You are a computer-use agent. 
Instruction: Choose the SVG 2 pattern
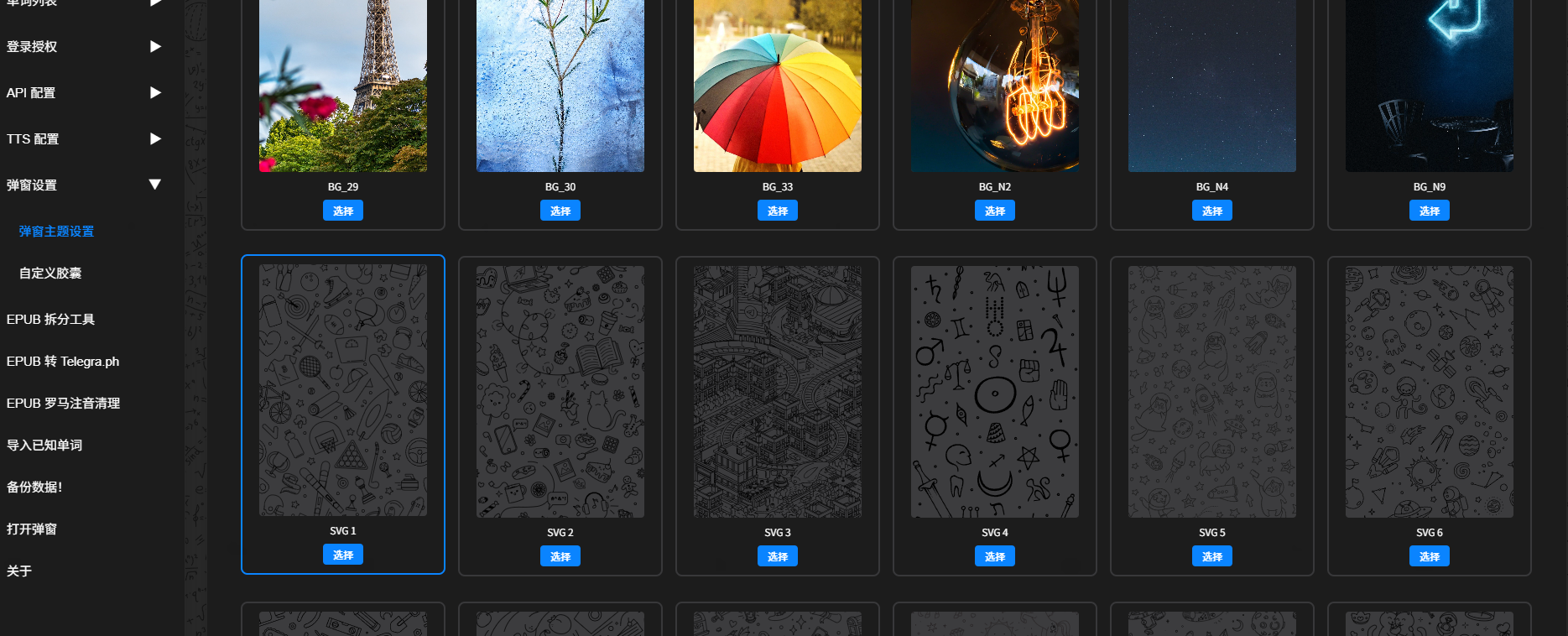[560, 556]
